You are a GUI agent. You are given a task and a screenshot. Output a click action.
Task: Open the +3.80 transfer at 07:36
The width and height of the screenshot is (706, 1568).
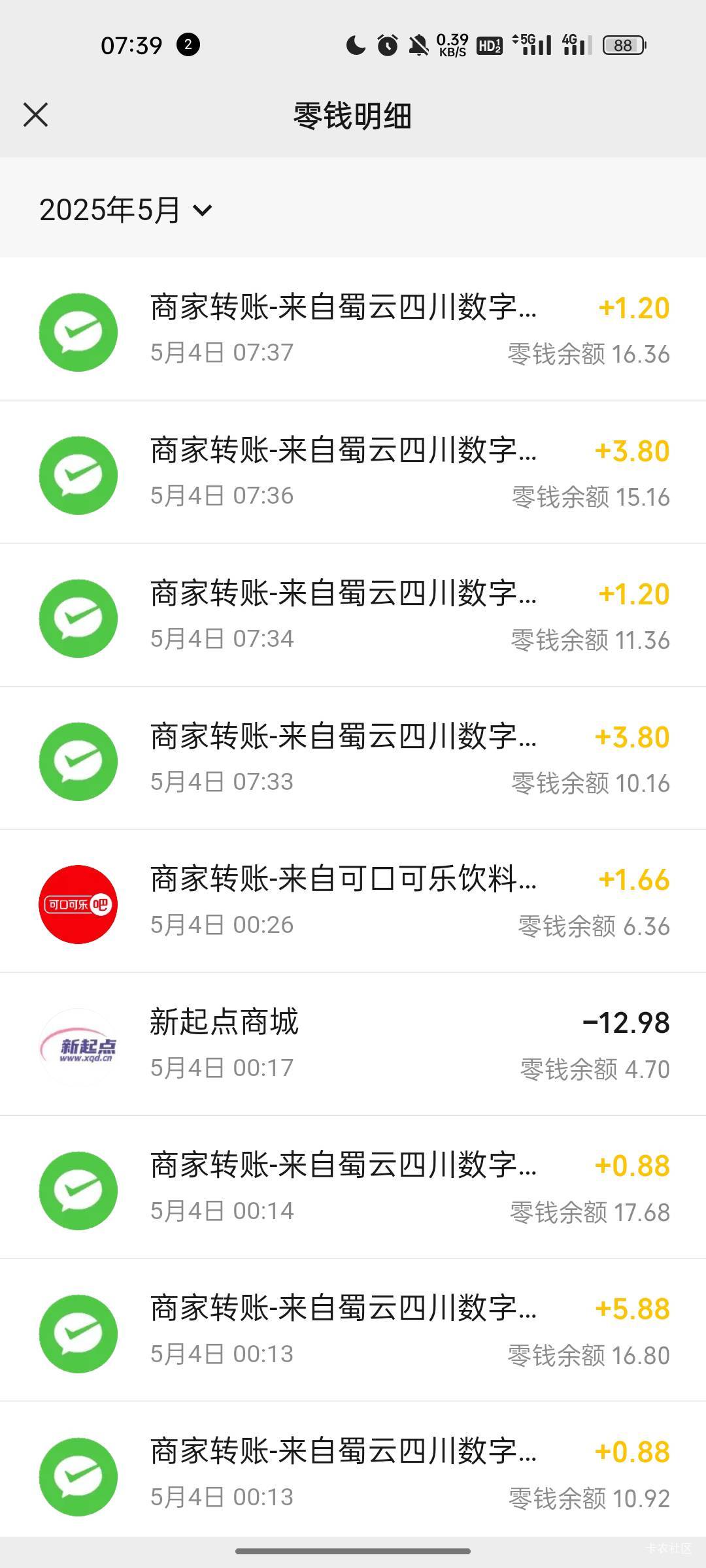(x=353, y=472)
